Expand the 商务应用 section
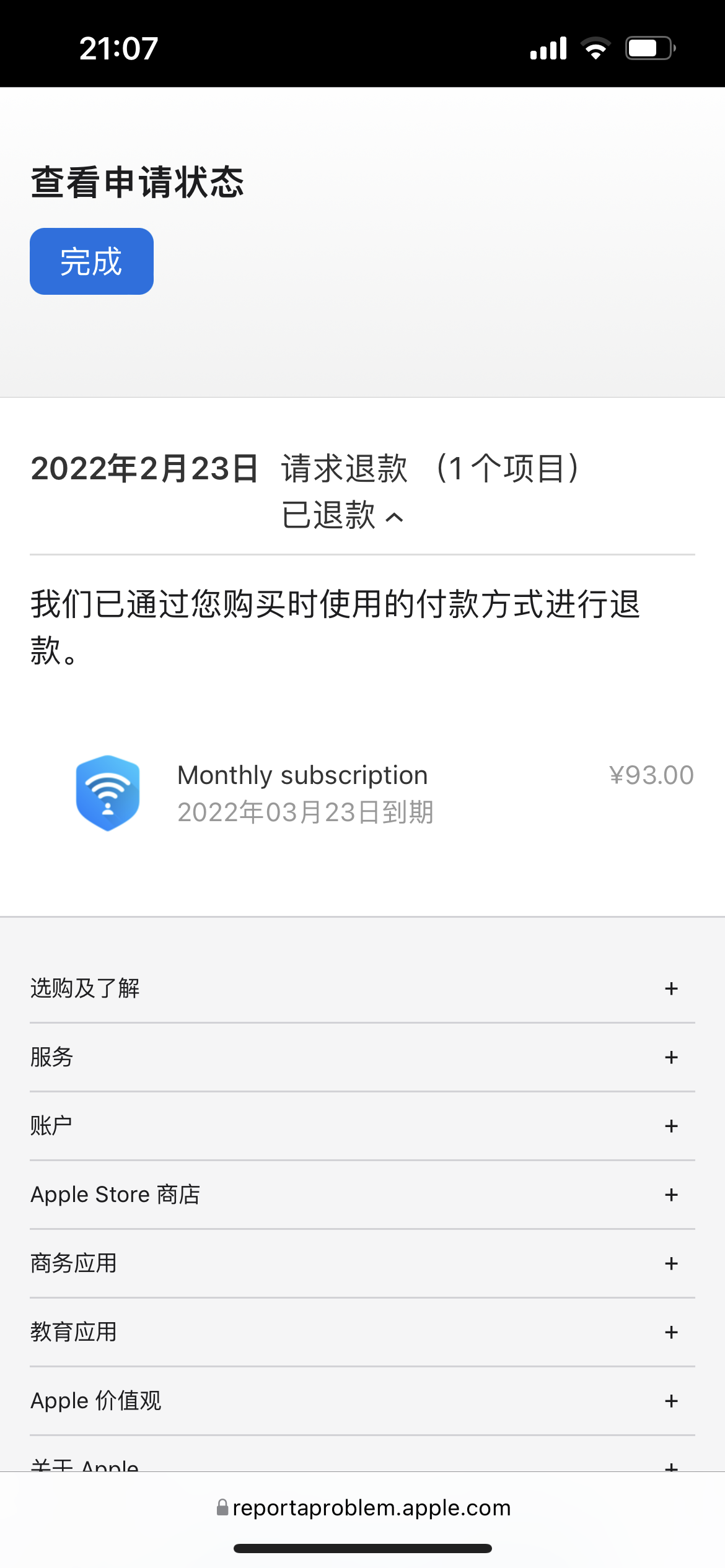This screenshot has height=1568, width=725. pos(671,1263)
